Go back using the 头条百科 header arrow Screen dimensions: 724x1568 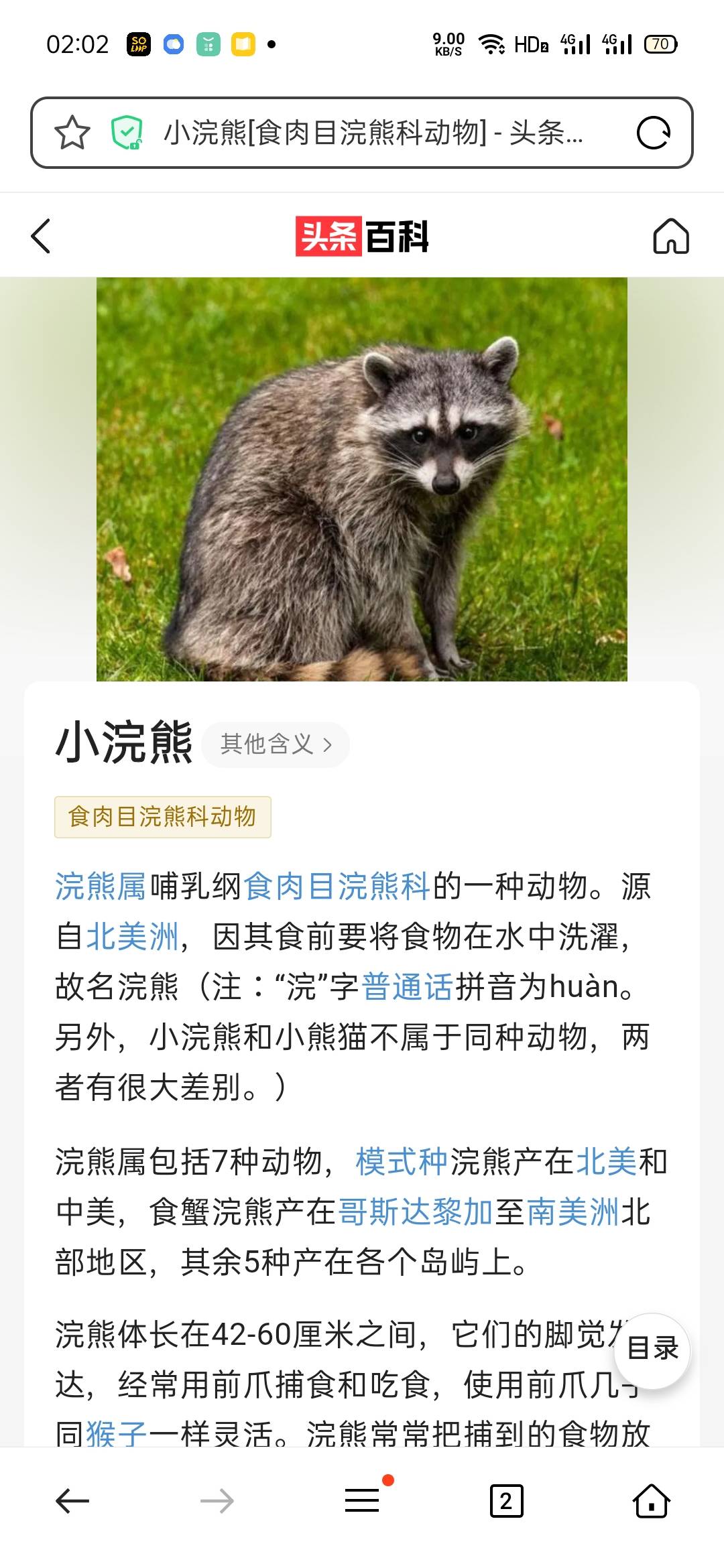[42, 237]
